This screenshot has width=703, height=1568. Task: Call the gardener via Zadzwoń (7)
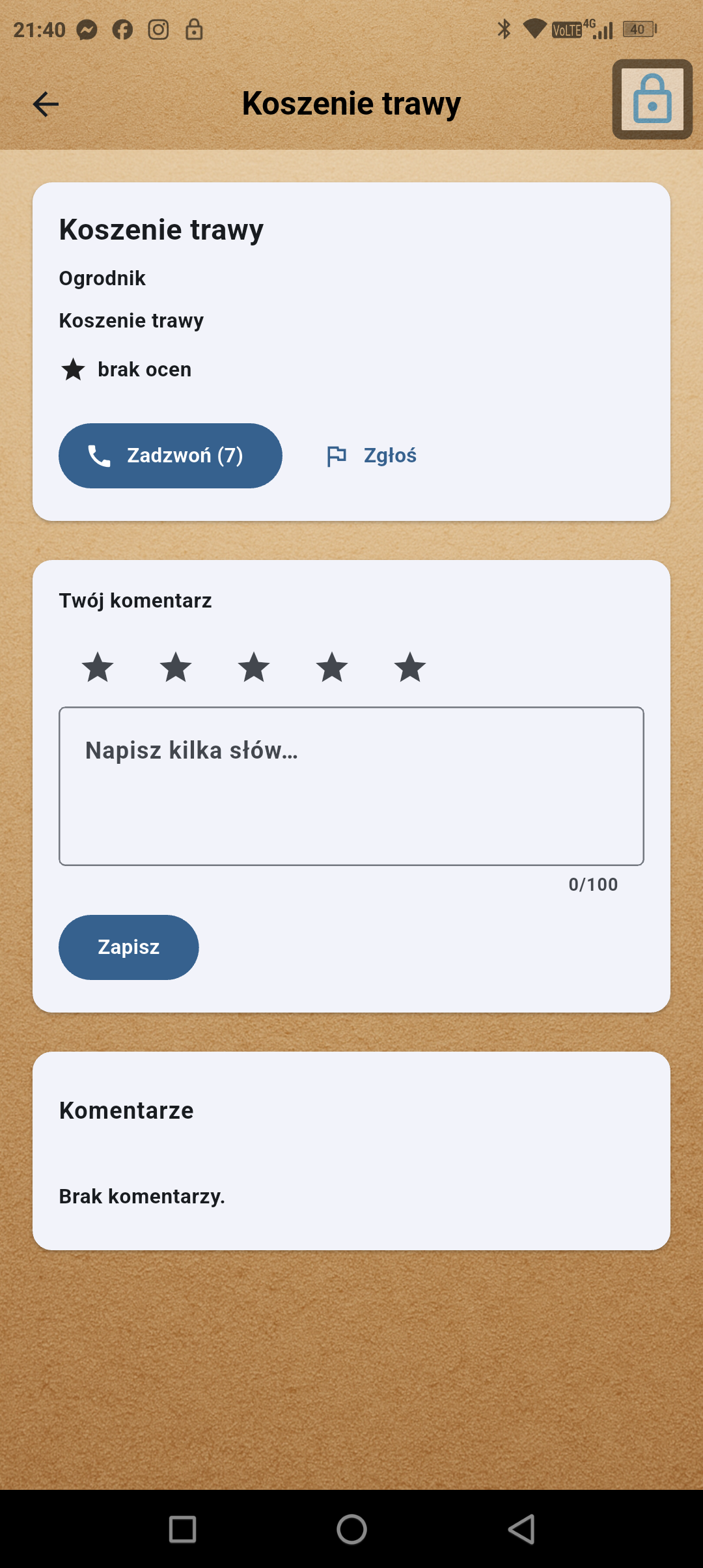171,456
